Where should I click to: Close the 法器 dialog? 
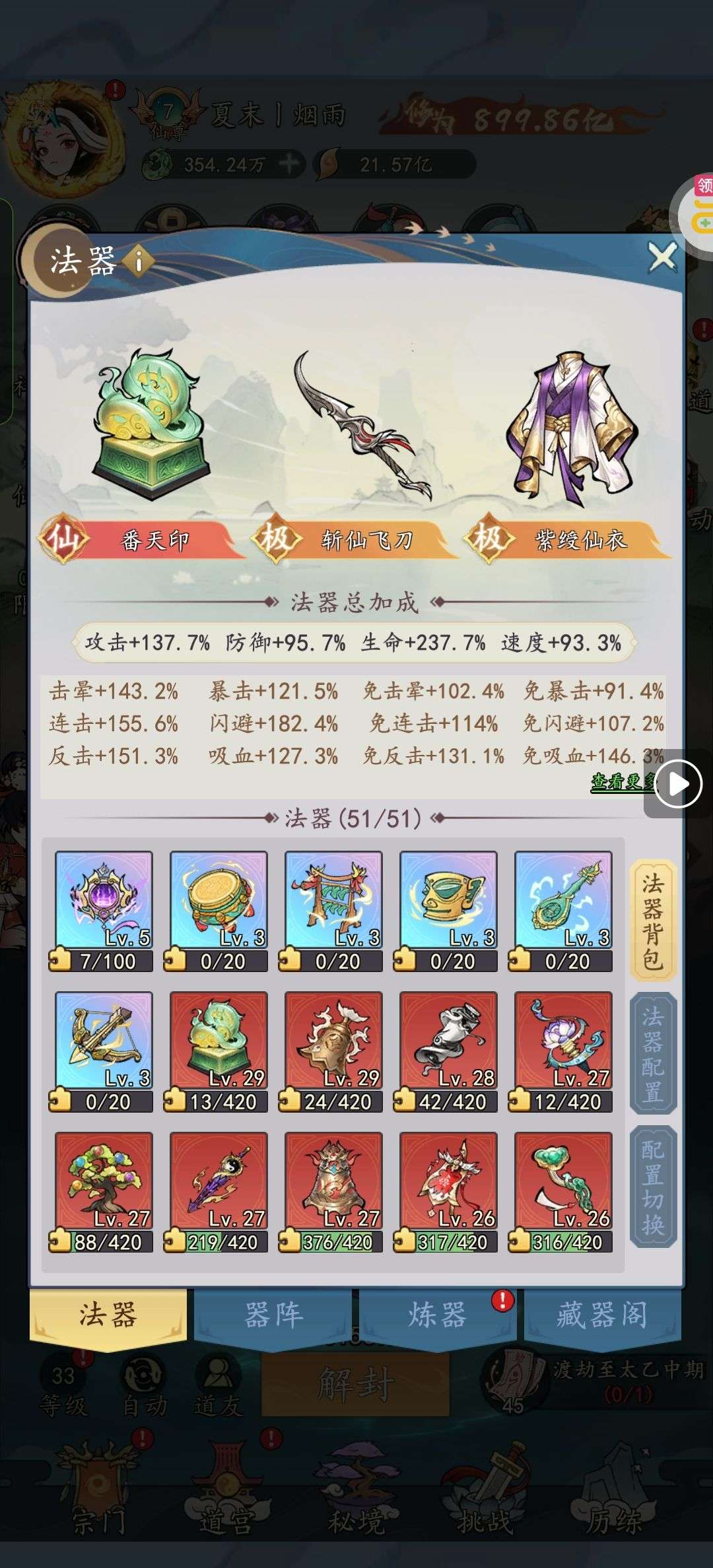[662, 257]
